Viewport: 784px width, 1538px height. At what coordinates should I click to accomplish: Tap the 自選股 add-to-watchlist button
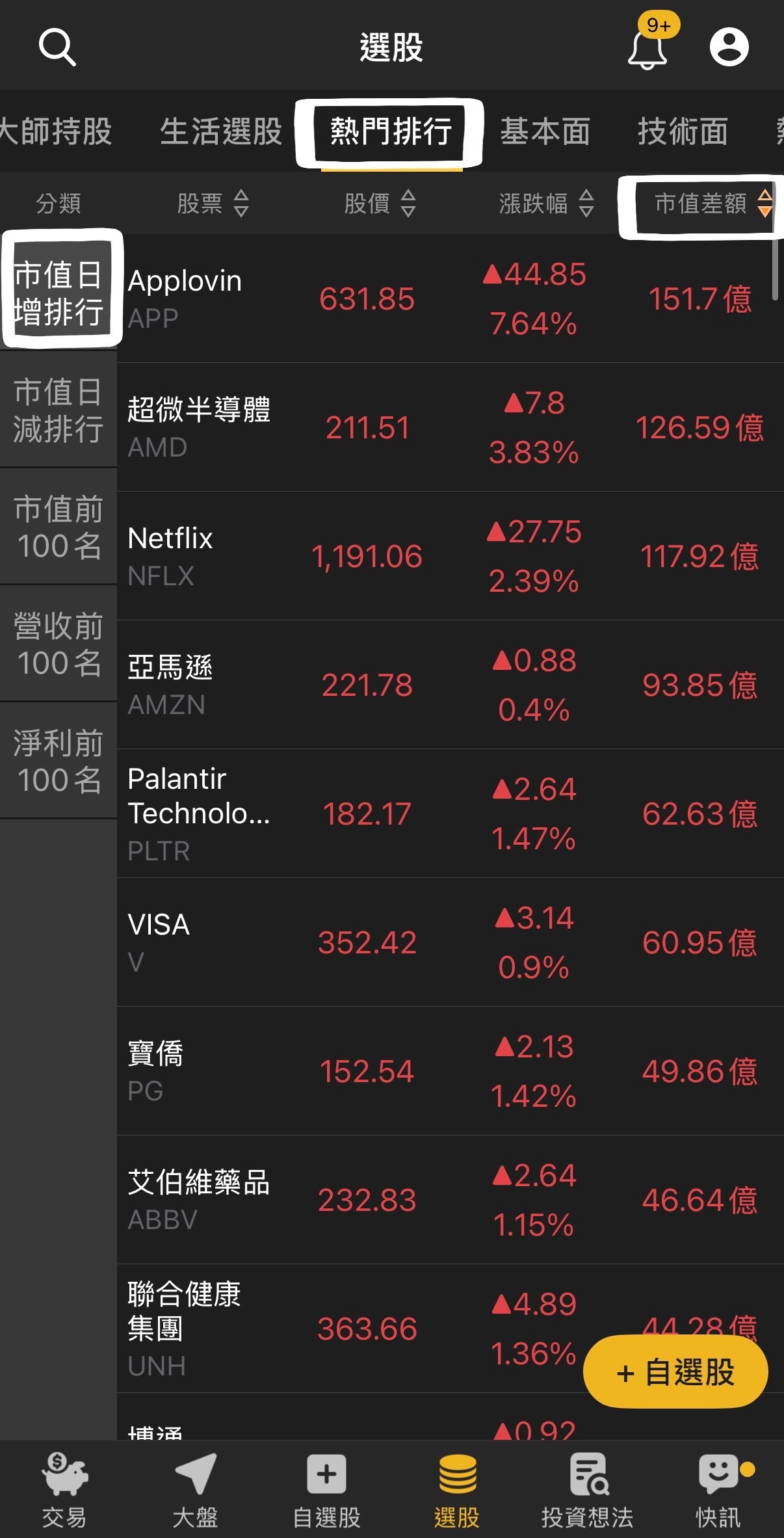click(x=676, y=1371)
